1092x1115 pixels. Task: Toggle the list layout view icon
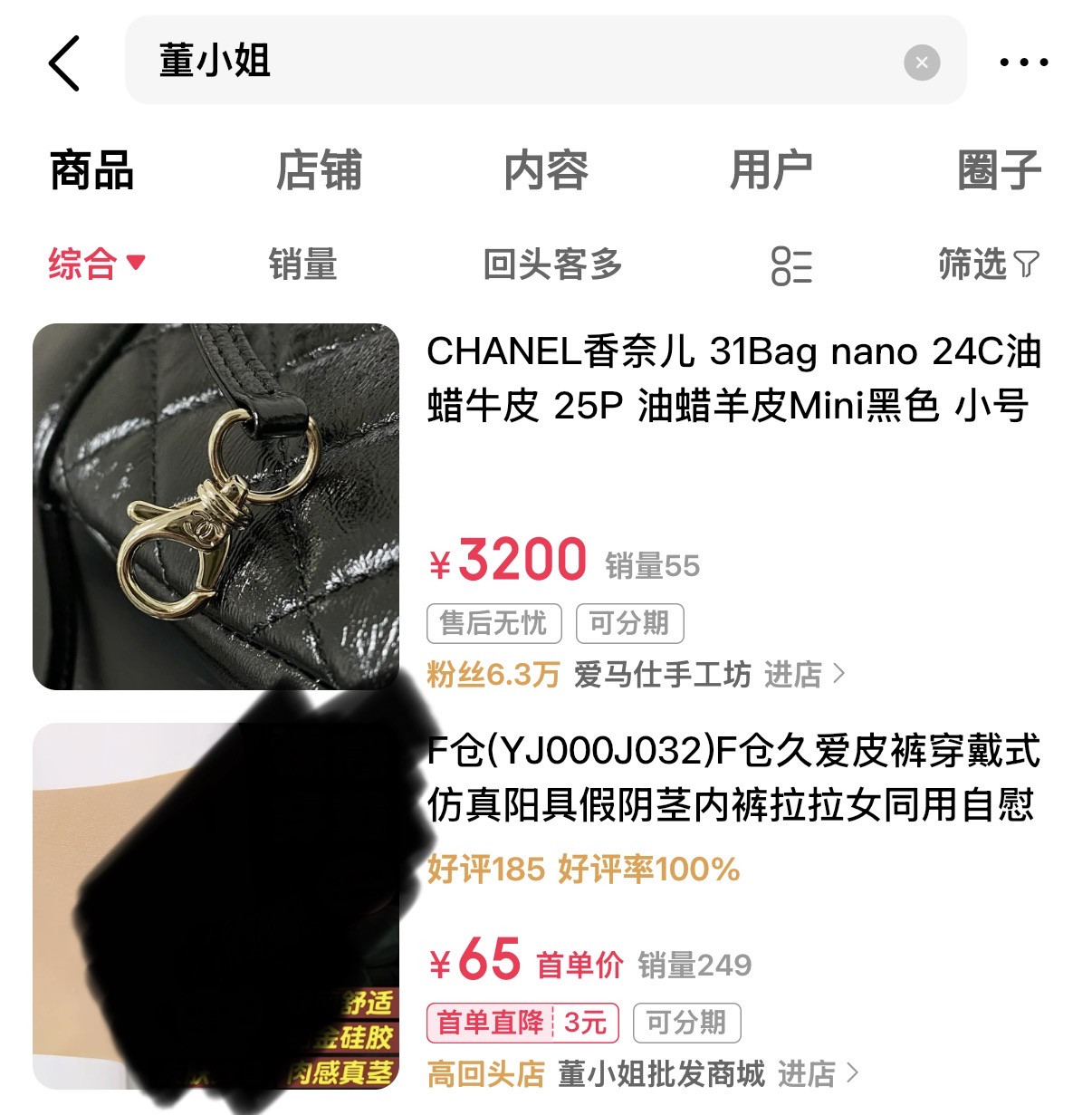tap(790, 265)
